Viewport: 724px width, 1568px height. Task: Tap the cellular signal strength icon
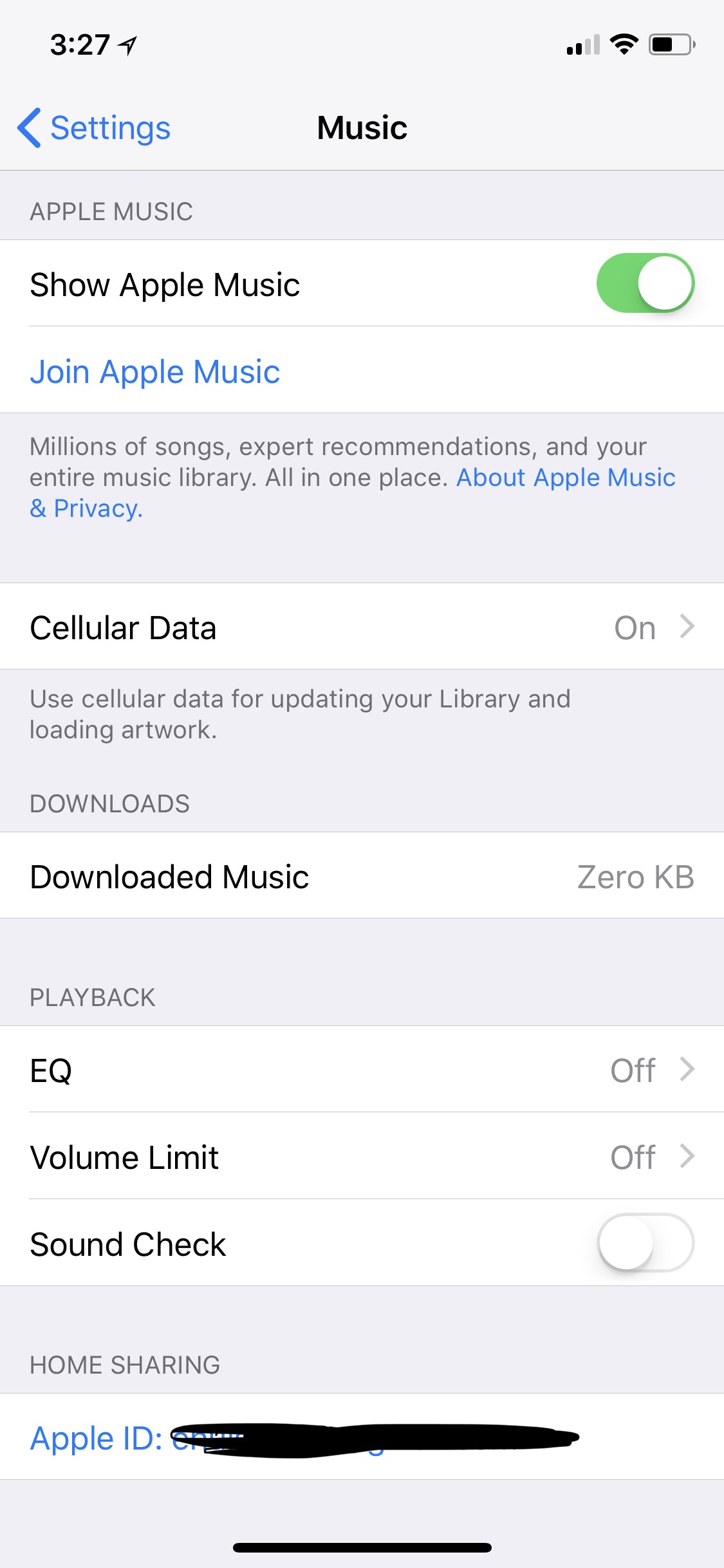pos(583,45)
